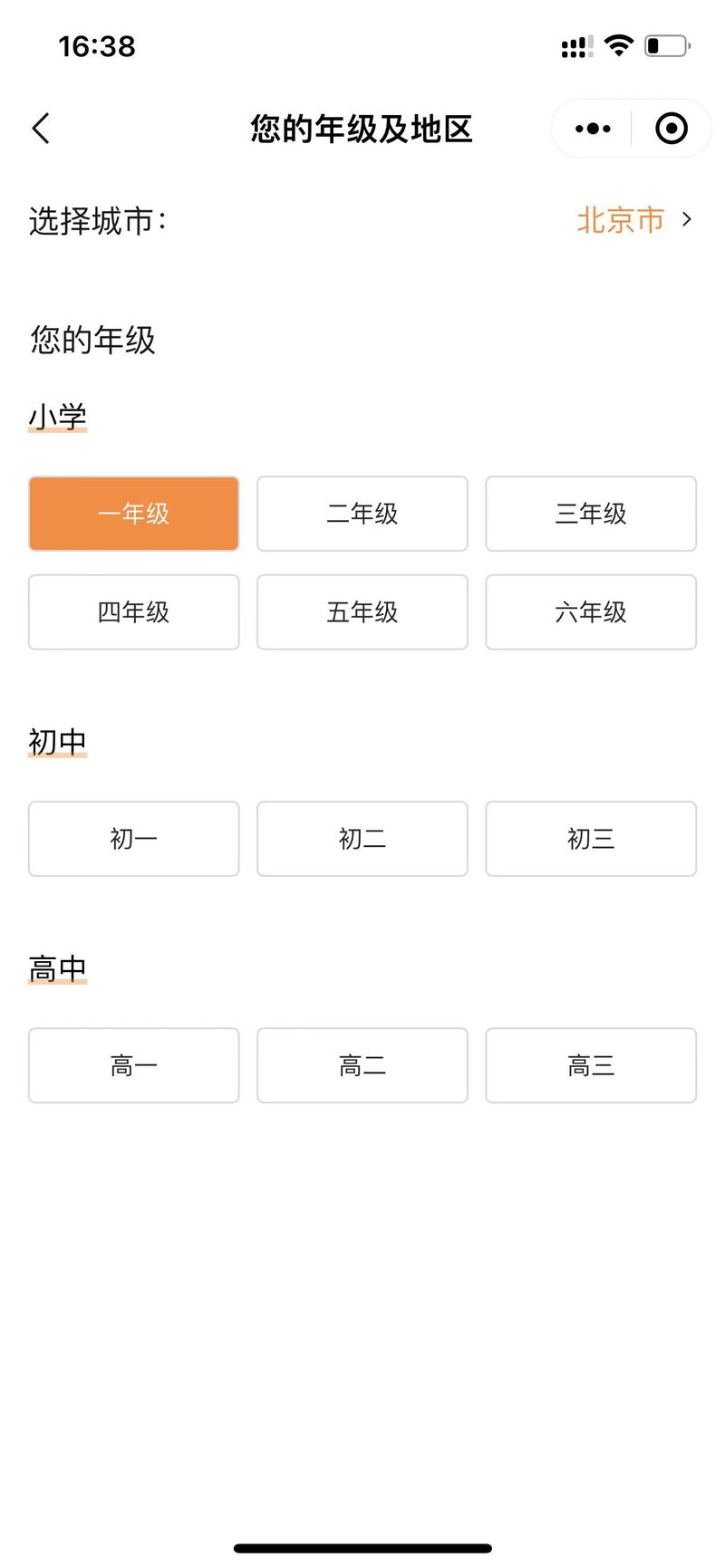
Task: Pick the 初三 grade
Action: pos(591,839)
